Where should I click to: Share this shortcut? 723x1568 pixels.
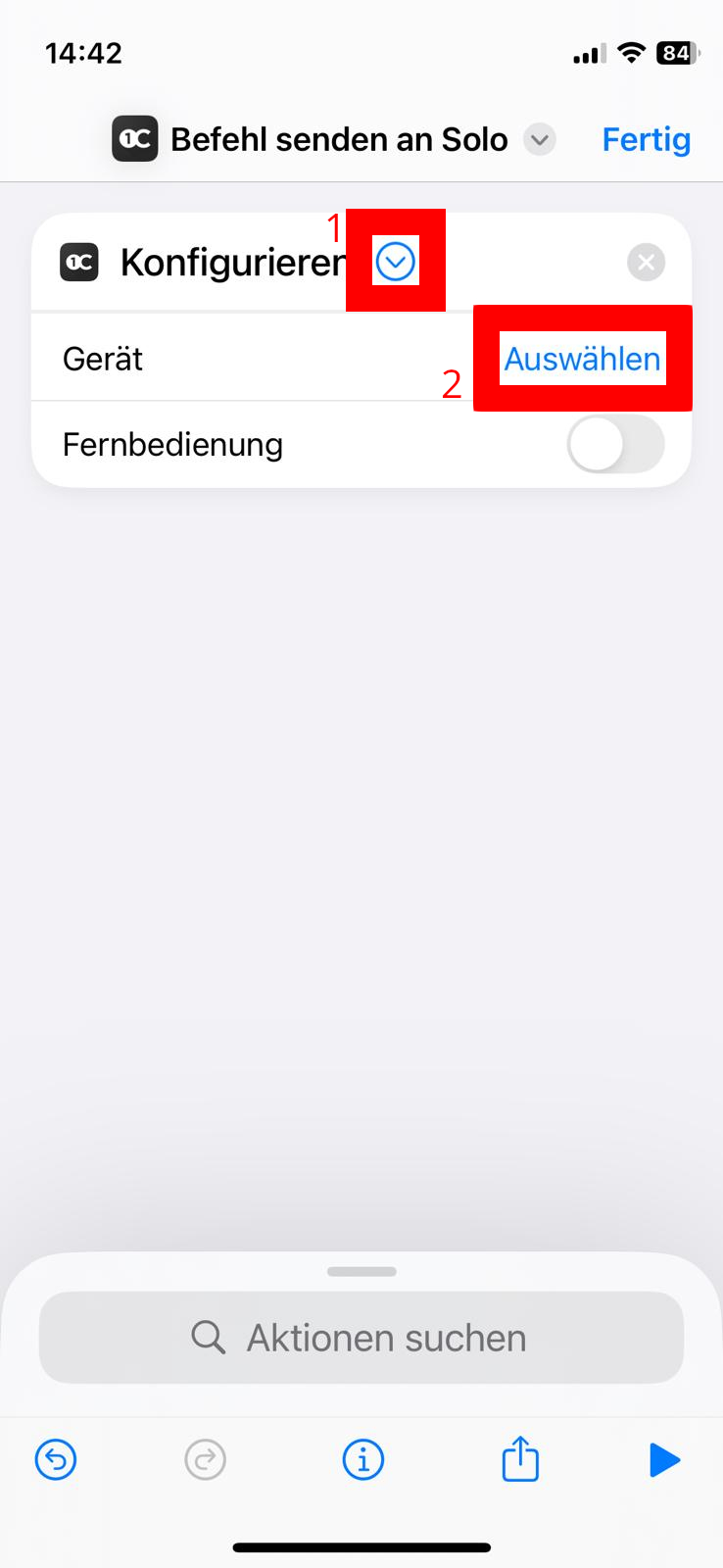[x=520, y=1458]
